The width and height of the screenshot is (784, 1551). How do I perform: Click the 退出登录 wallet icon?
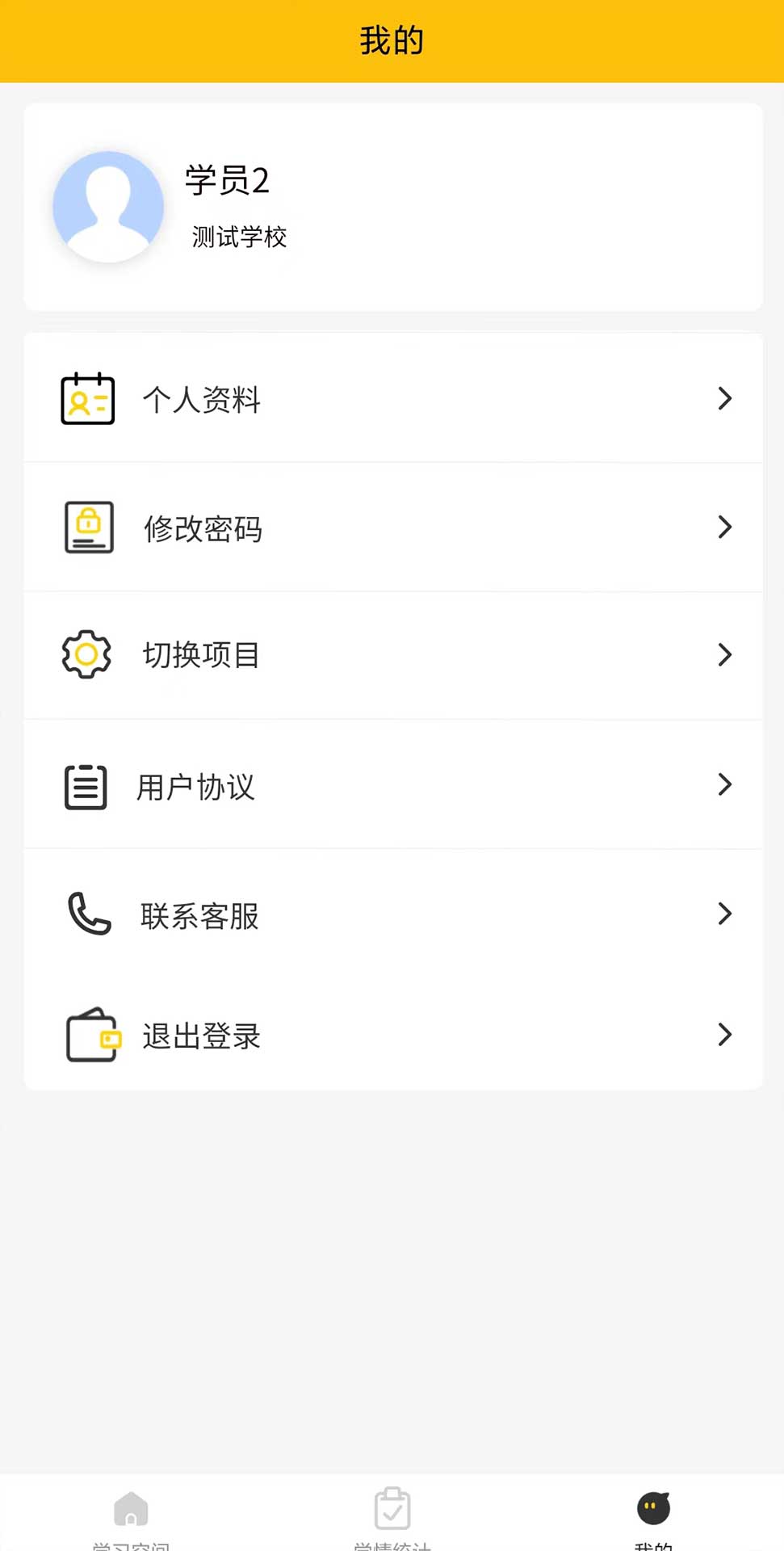pyautogui.click(x=91, y=1035)
